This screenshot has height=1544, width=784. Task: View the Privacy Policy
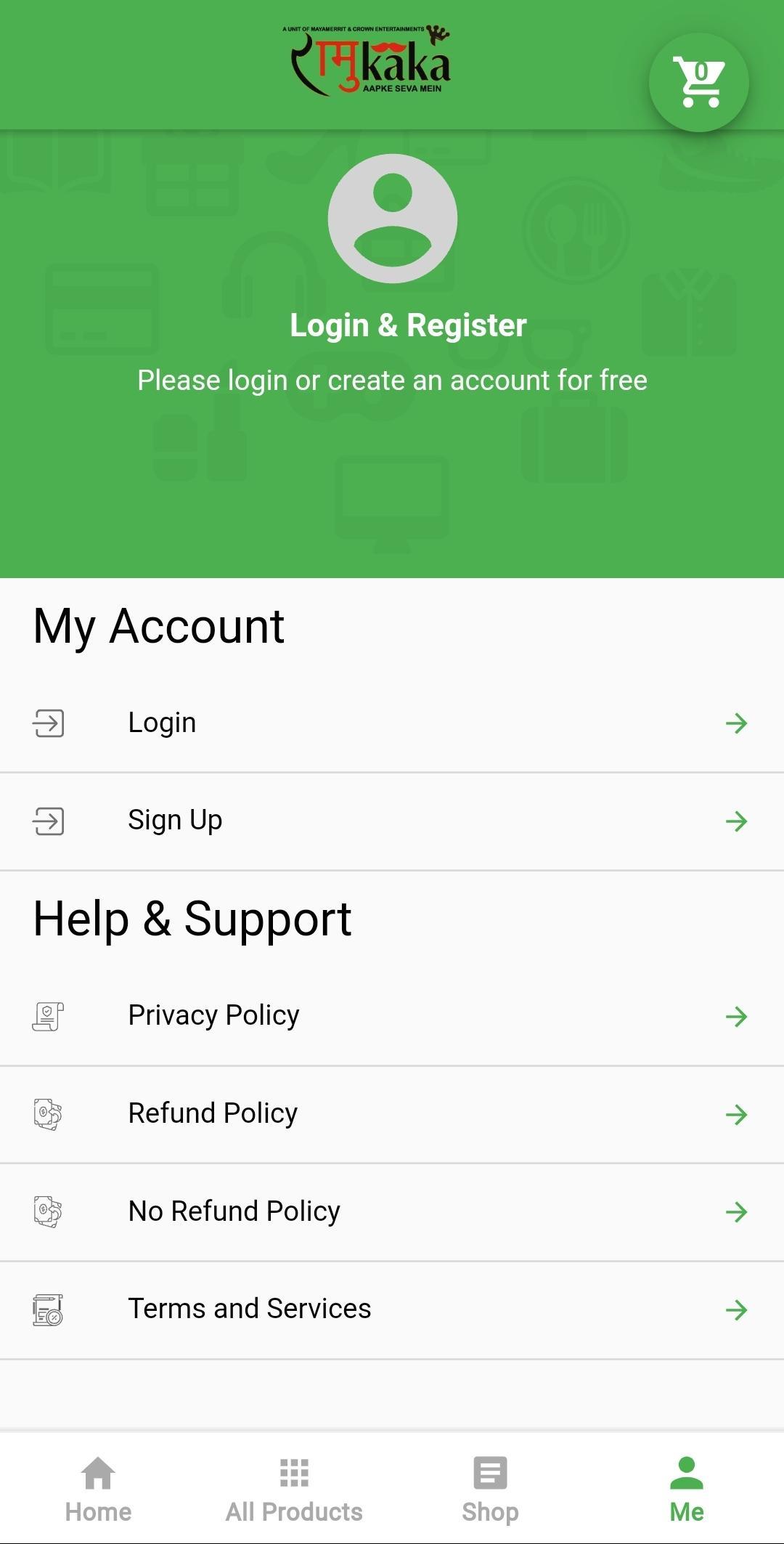click(392, 1015)
